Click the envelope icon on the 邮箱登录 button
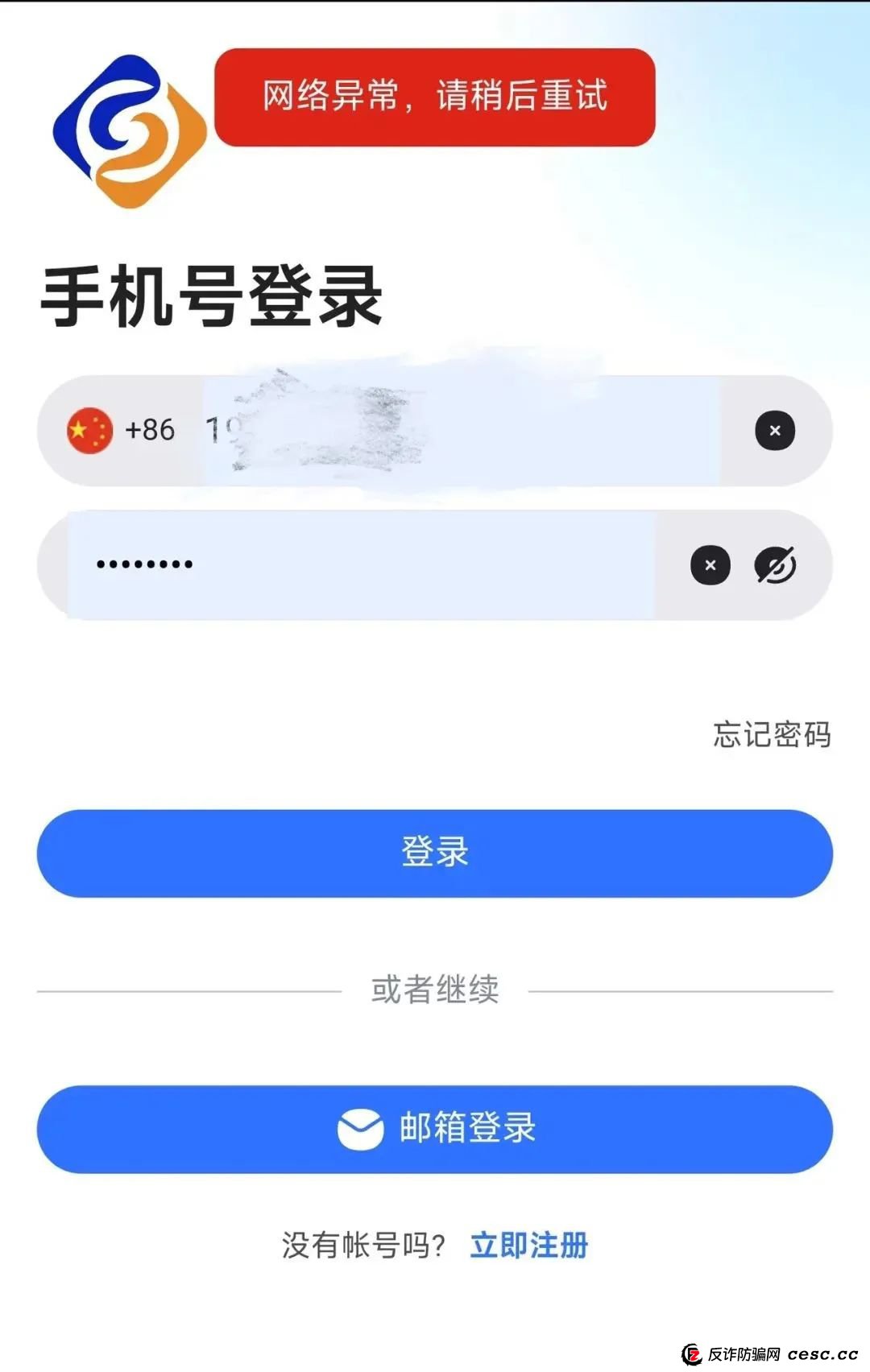Viewport: 870px width, 1372px height. (362, 1129)
